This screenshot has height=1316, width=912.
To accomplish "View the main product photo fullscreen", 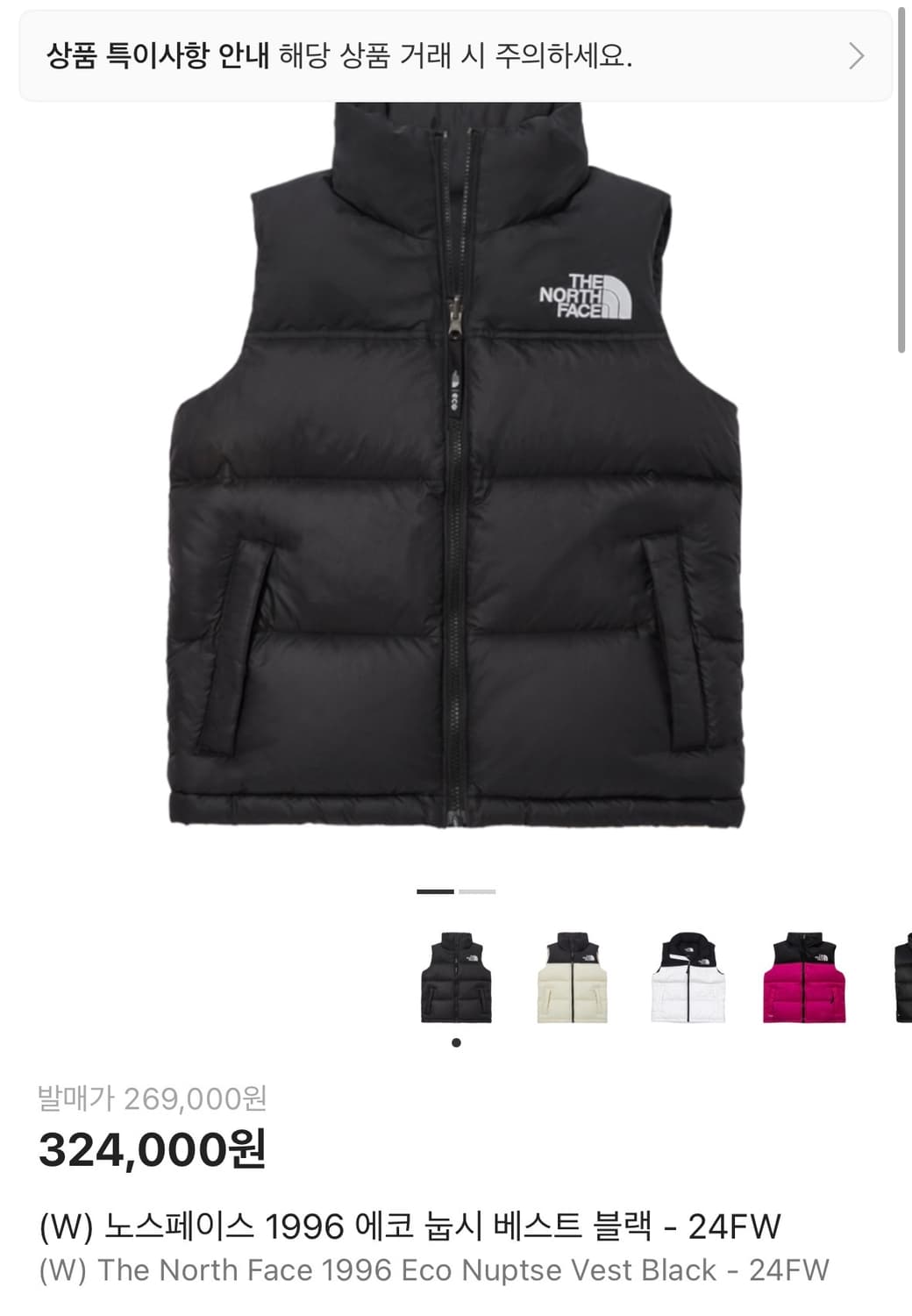I will (456, 483).
